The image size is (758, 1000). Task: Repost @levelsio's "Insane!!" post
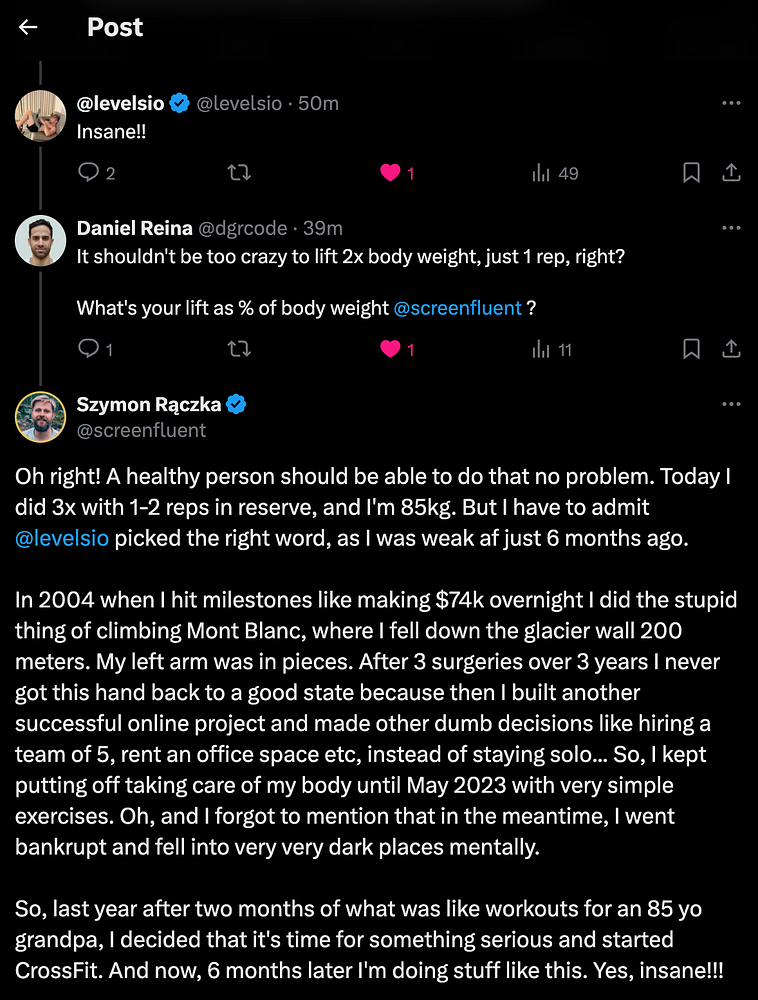pyautogui.click(x=238, y=173)
